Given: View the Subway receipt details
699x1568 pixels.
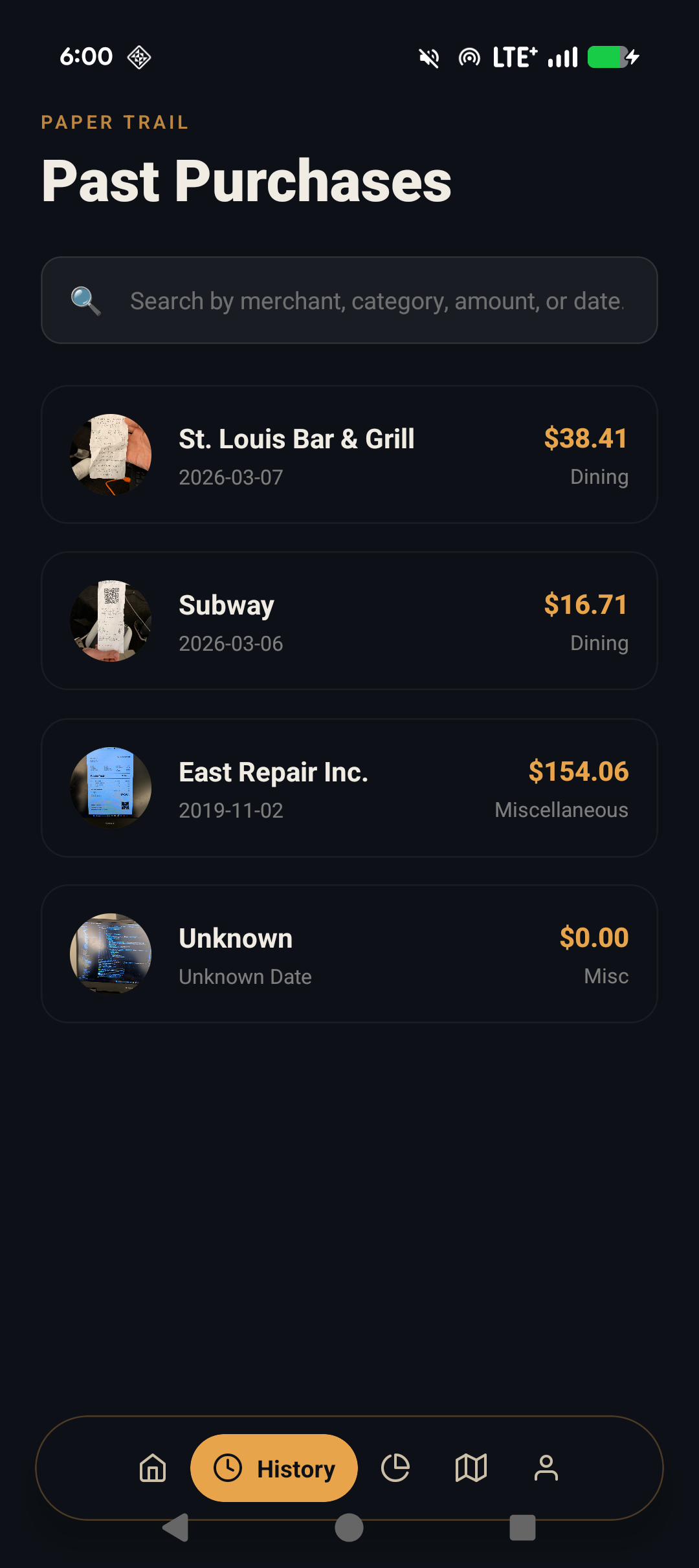Looking at the screenshot, I should click(x=349, y=621).
